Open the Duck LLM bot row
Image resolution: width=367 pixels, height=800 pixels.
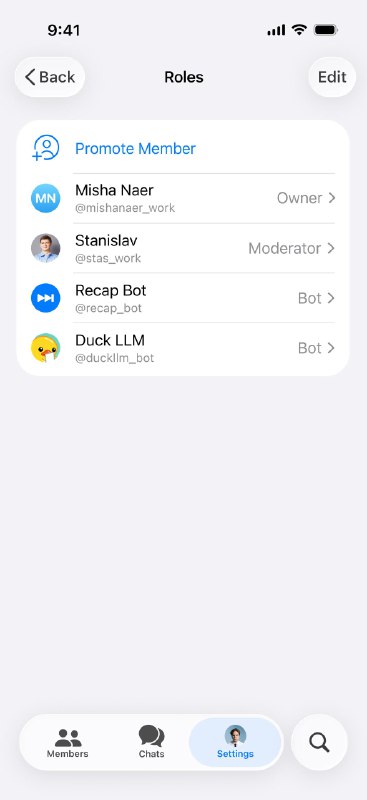183,348
